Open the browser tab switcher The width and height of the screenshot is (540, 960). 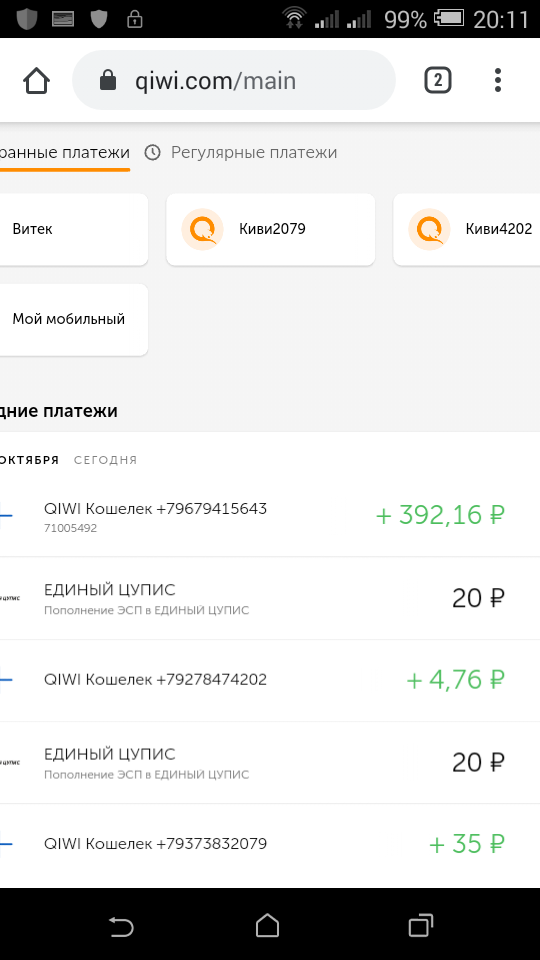(438, 80)
